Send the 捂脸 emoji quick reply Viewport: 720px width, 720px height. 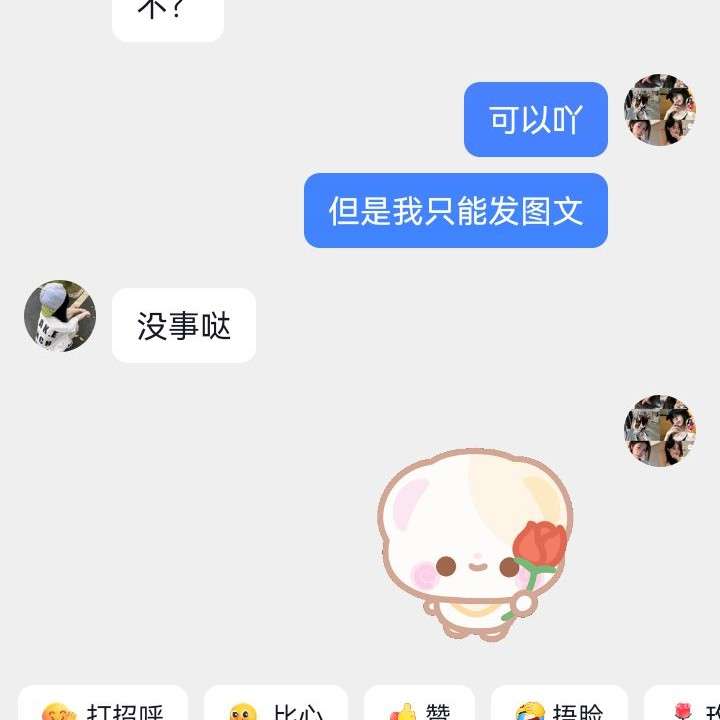(559, 707)
